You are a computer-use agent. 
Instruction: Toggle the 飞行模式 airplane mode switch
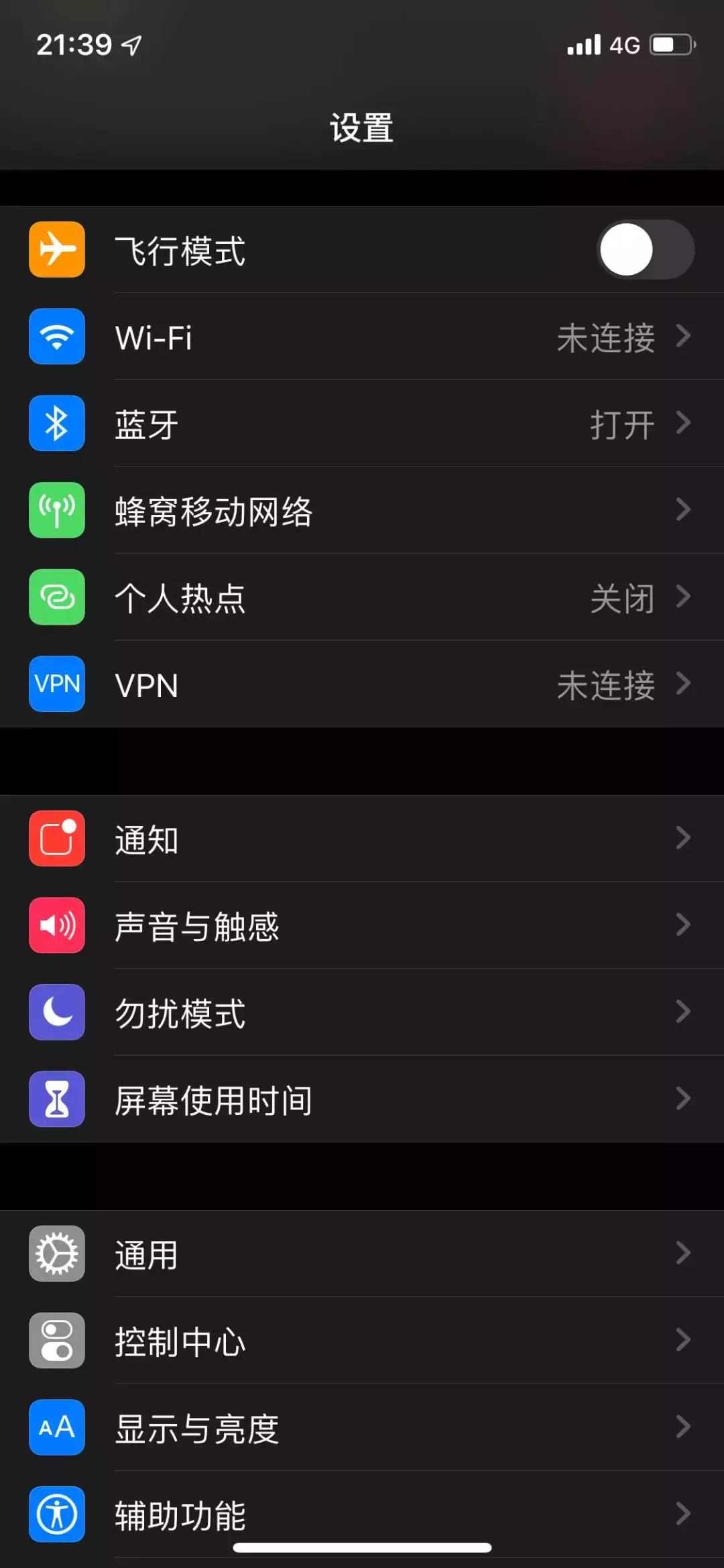pyautogui.click(x=646, y=250)
